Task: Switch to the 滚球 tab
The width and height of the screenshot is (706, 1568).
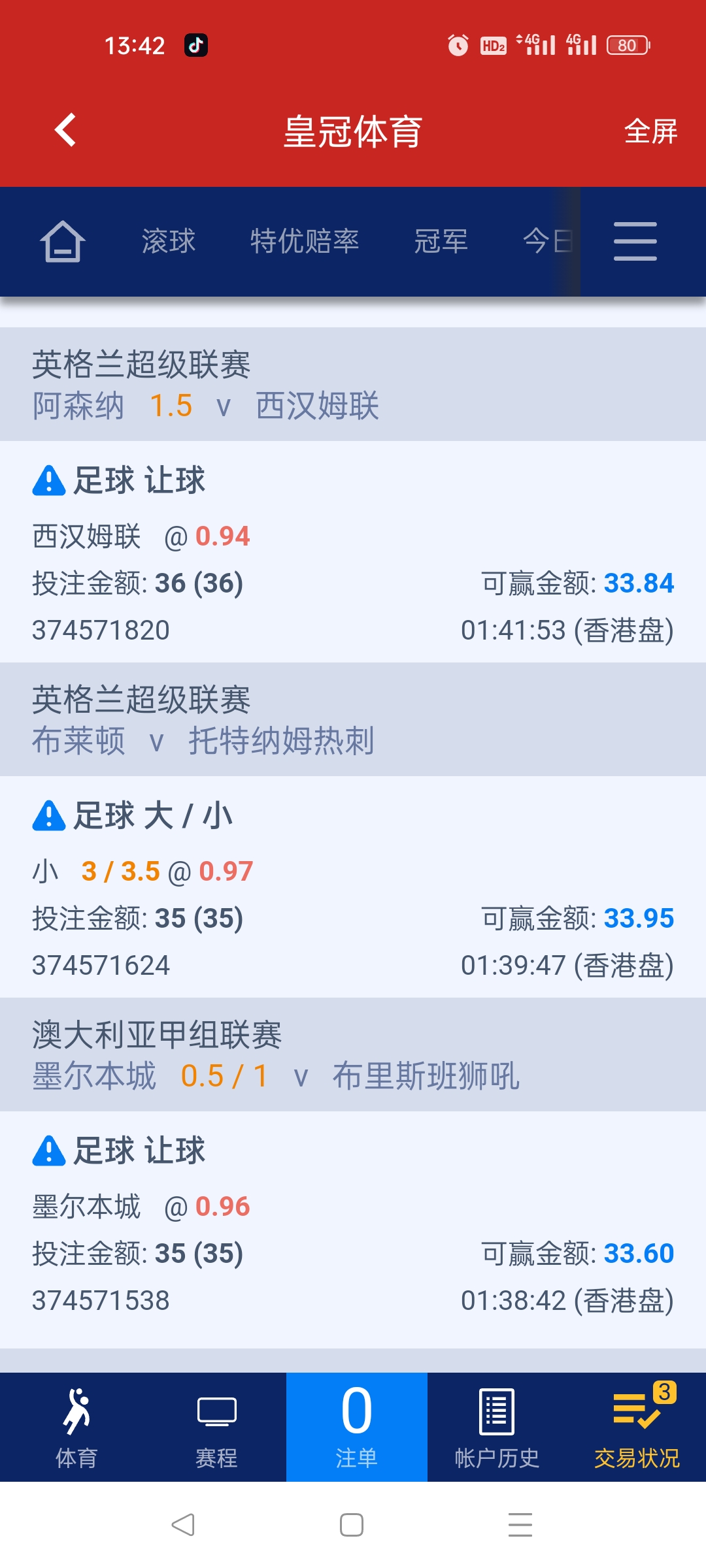Action: (169, 241)
